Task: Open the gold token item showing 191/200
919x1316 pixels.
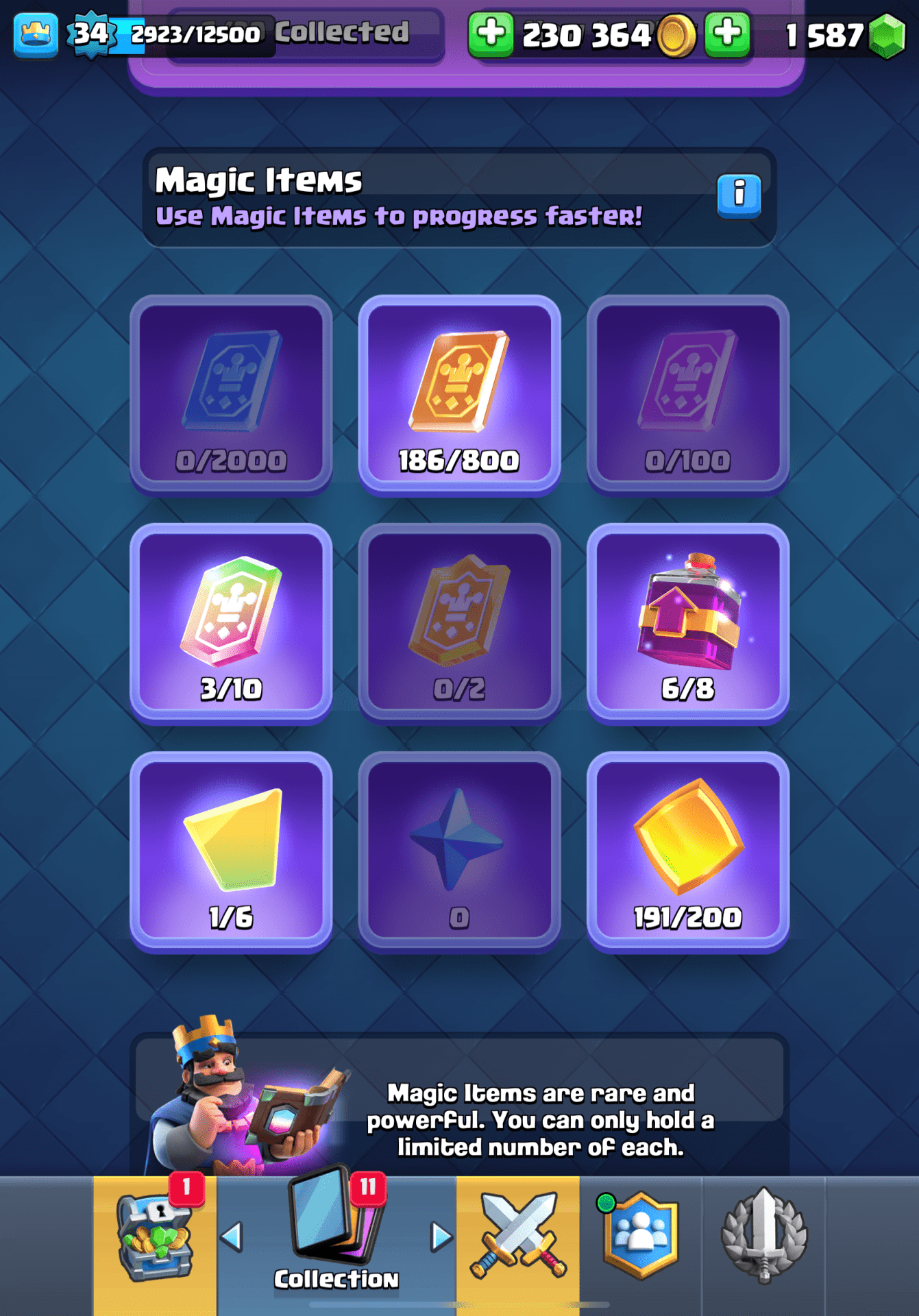Action: pos(687,851)
